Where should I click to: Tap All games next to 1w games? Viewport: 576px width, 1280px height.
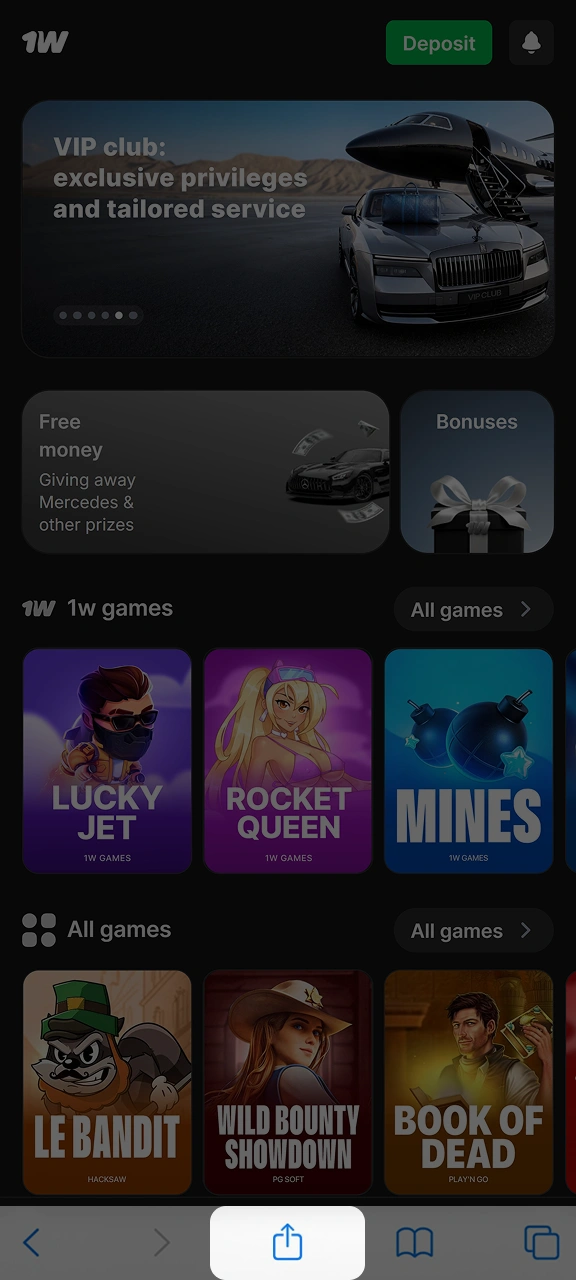(473, 610)
